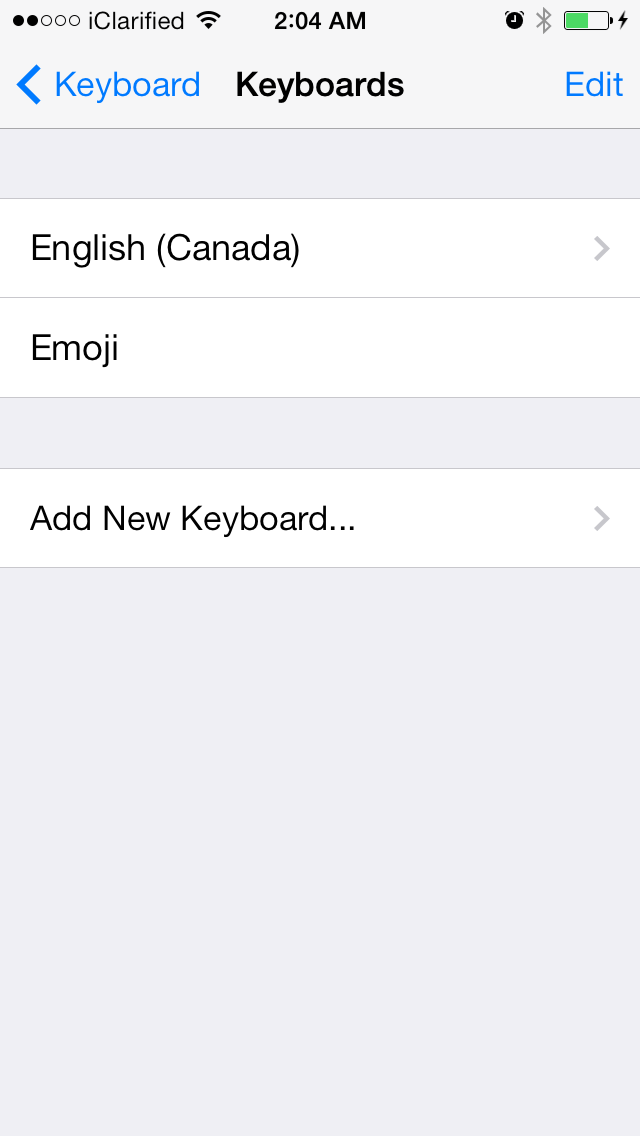Open Add New Keyboard
This screenshot has width=640, height=1136.
click(x=320, y=518)
